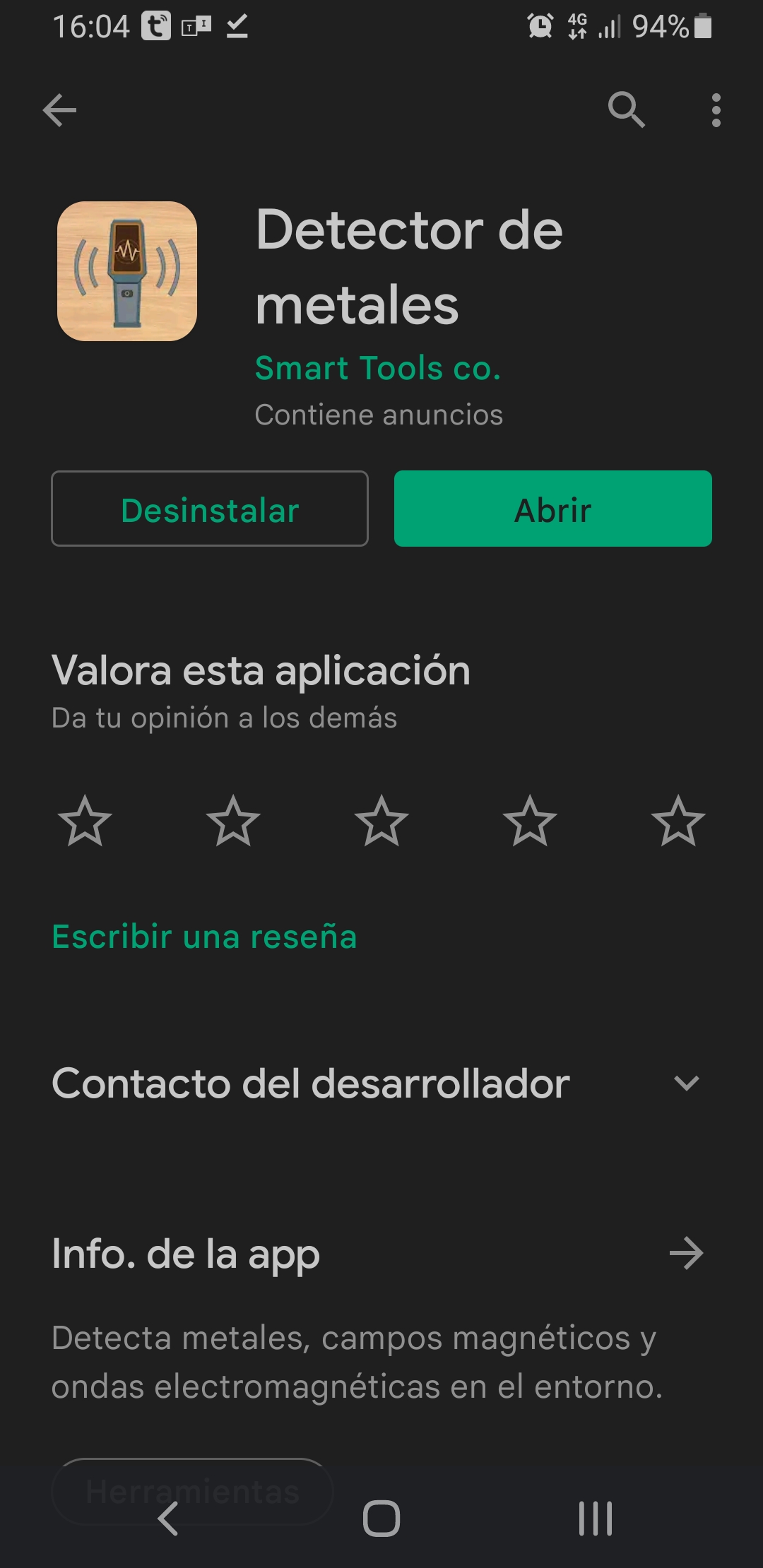Open Smart Tools co. developer page
763x1568 pixels.
pyautogui.click(x=378, y=369)
